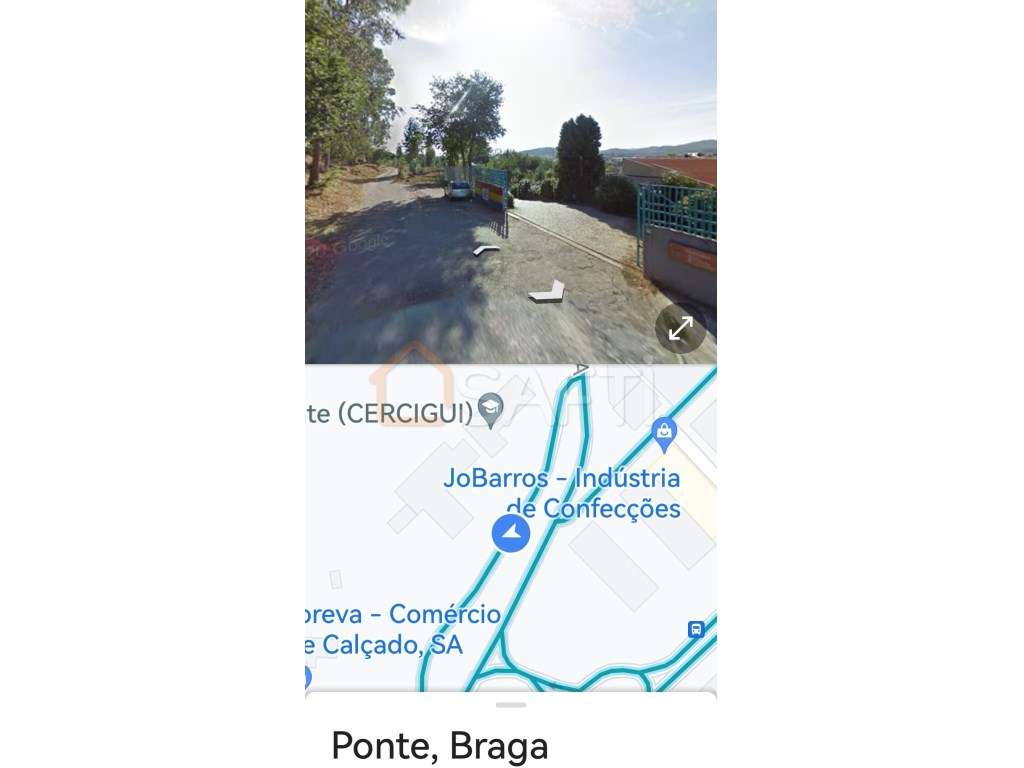Image resolution: width=1024 pixels, height=768 pixels.
Task: Expand Street View to full screen
Action: click(681, 328)
